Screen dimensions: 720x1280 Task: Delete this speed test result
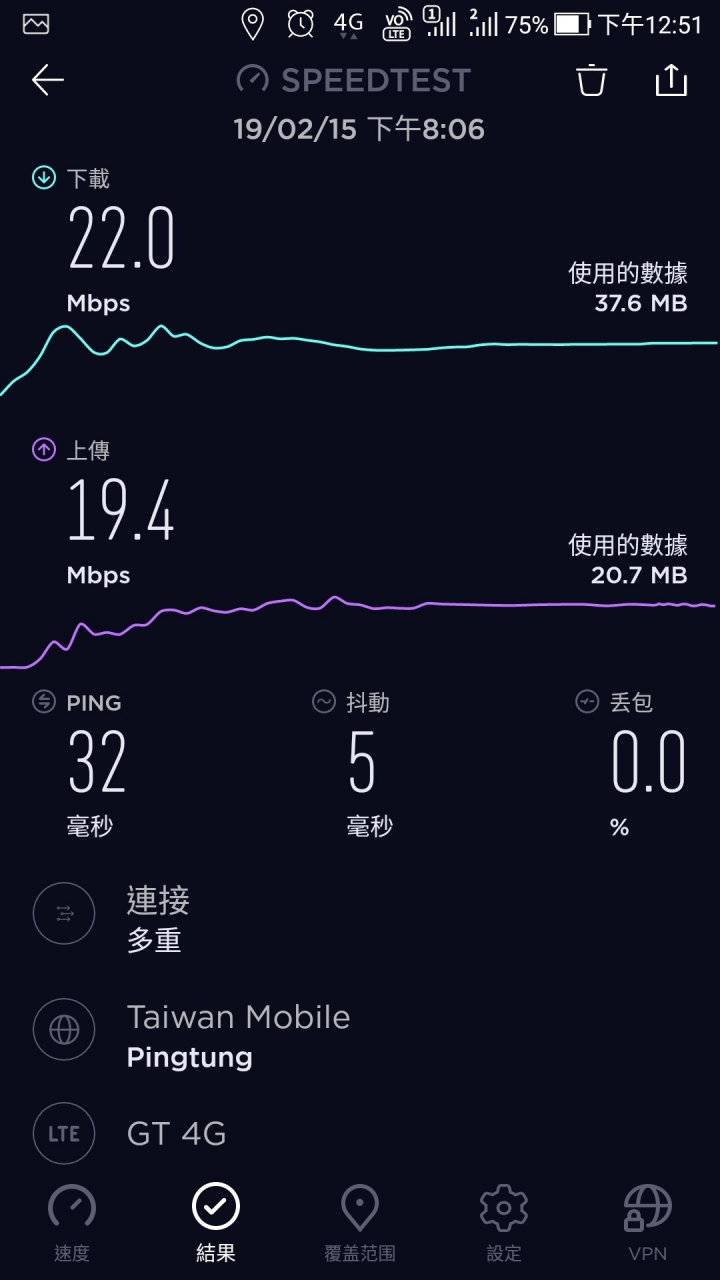pos(592,80)
